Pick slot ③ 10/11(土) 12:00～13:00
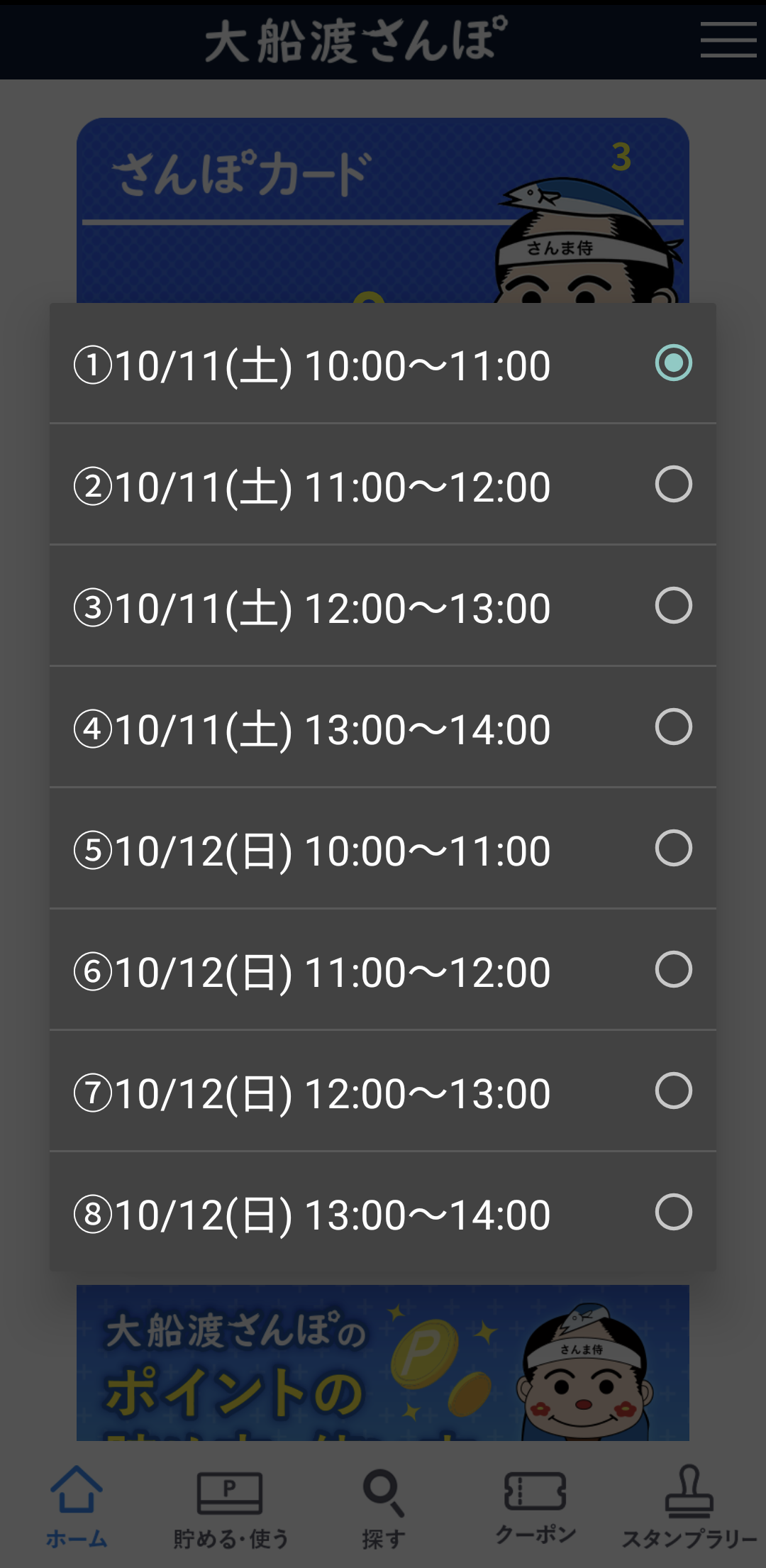Viewport: 766px width, 1568px height. 383,607
